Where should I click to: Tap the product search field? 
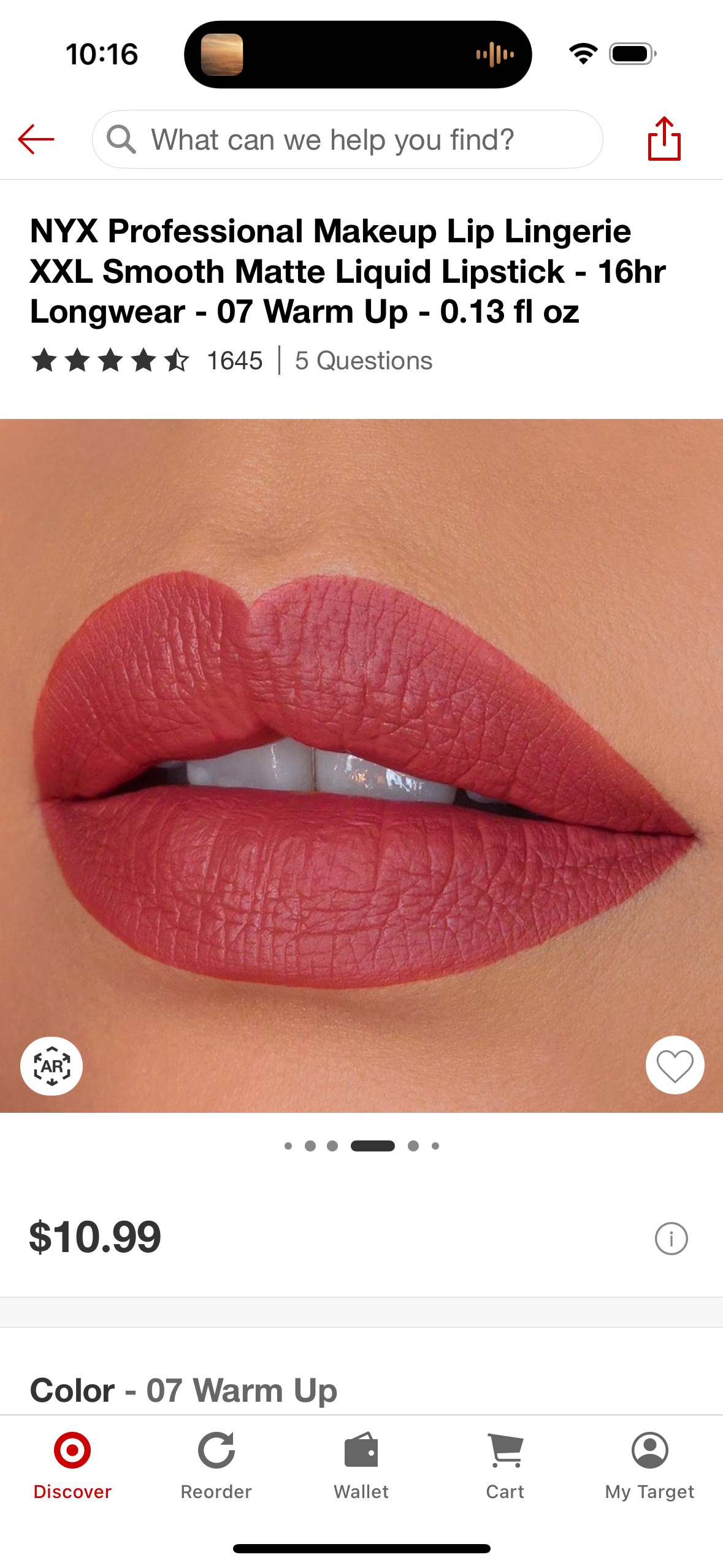pos(347,140)
